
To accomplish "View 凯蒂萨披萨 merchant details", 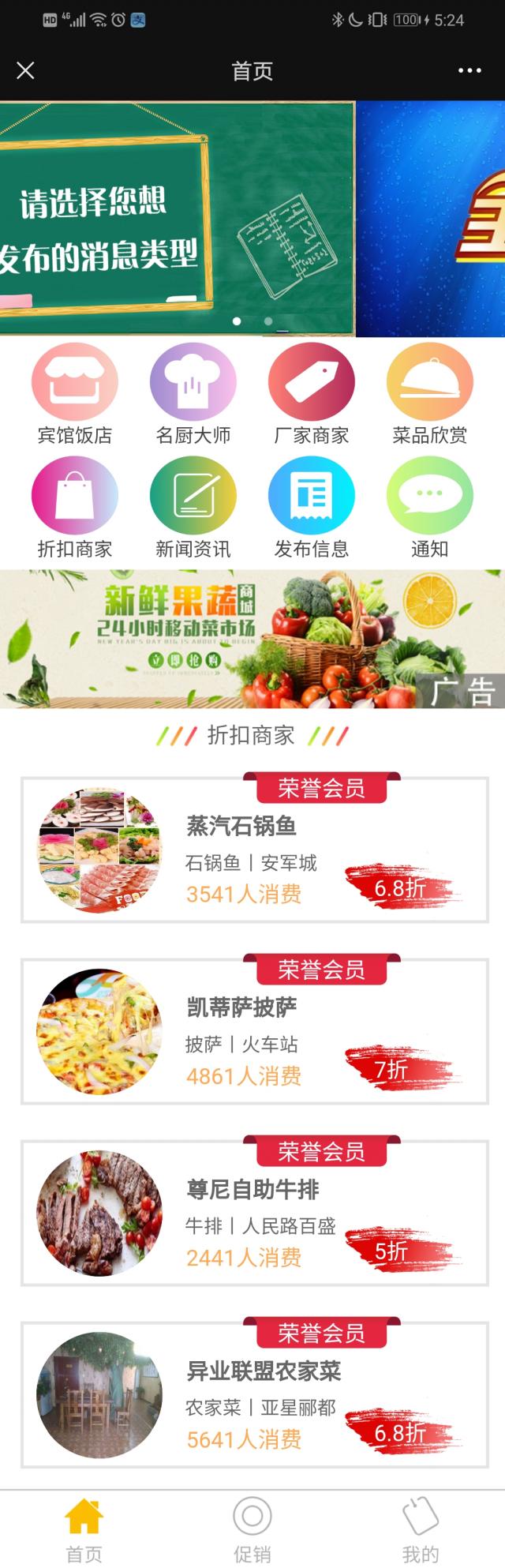I will 254,1031.
